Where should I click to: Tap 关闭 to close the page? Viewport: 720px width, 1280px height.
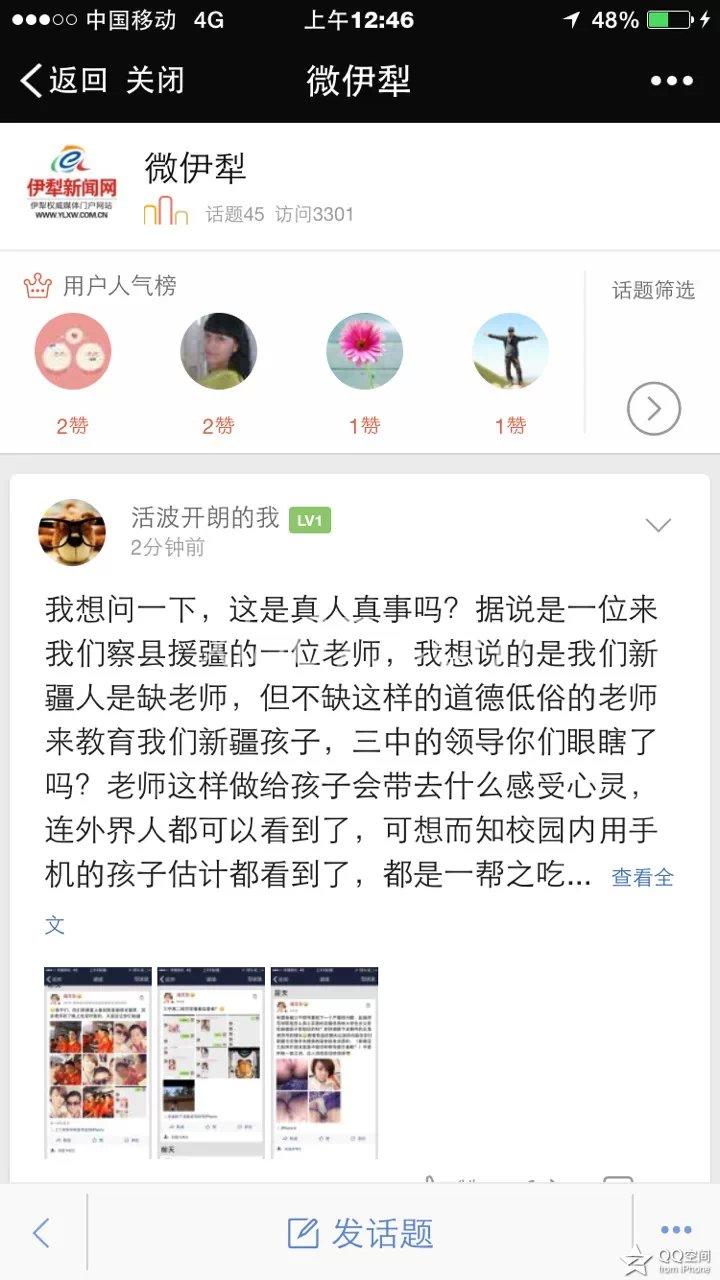point(155,80)
